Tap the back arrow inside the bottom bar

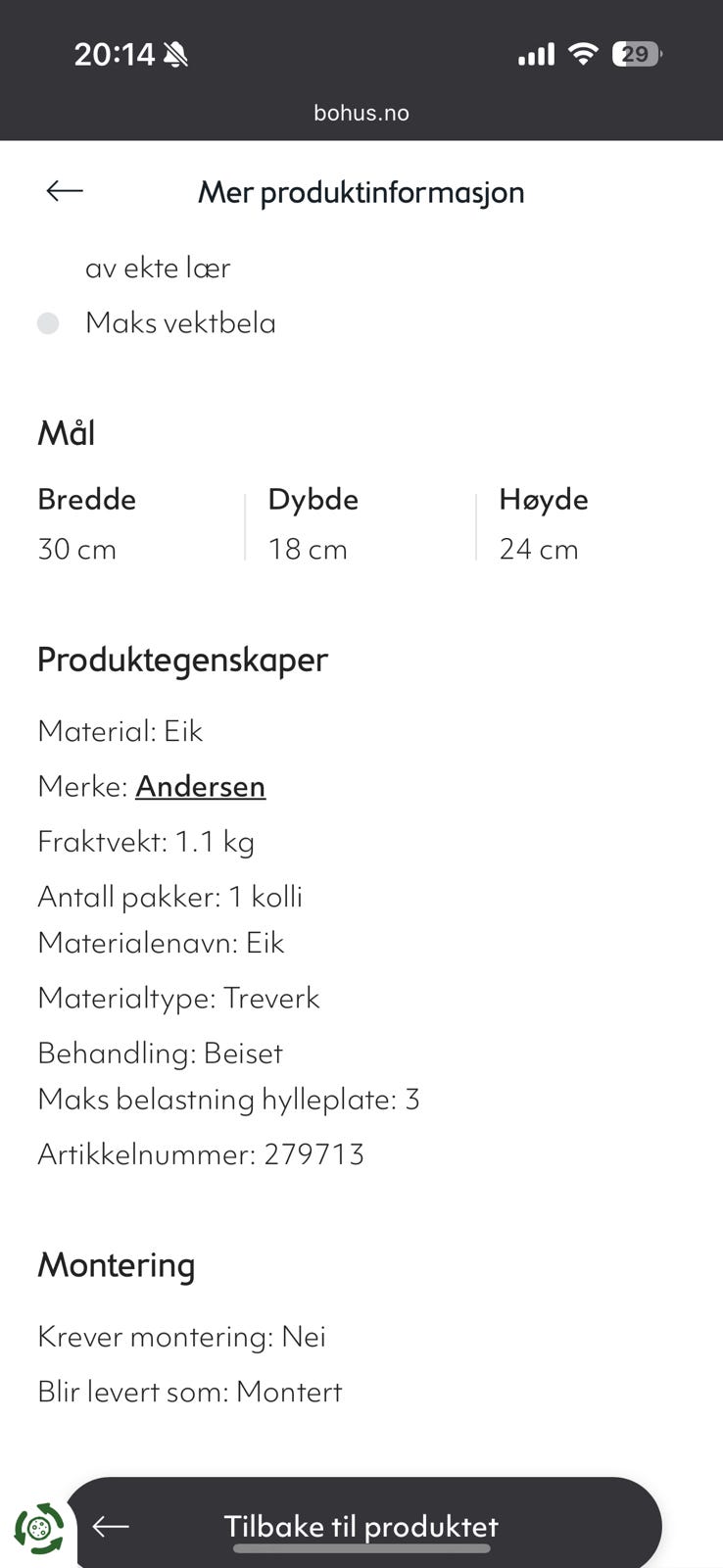(109, 1526)
